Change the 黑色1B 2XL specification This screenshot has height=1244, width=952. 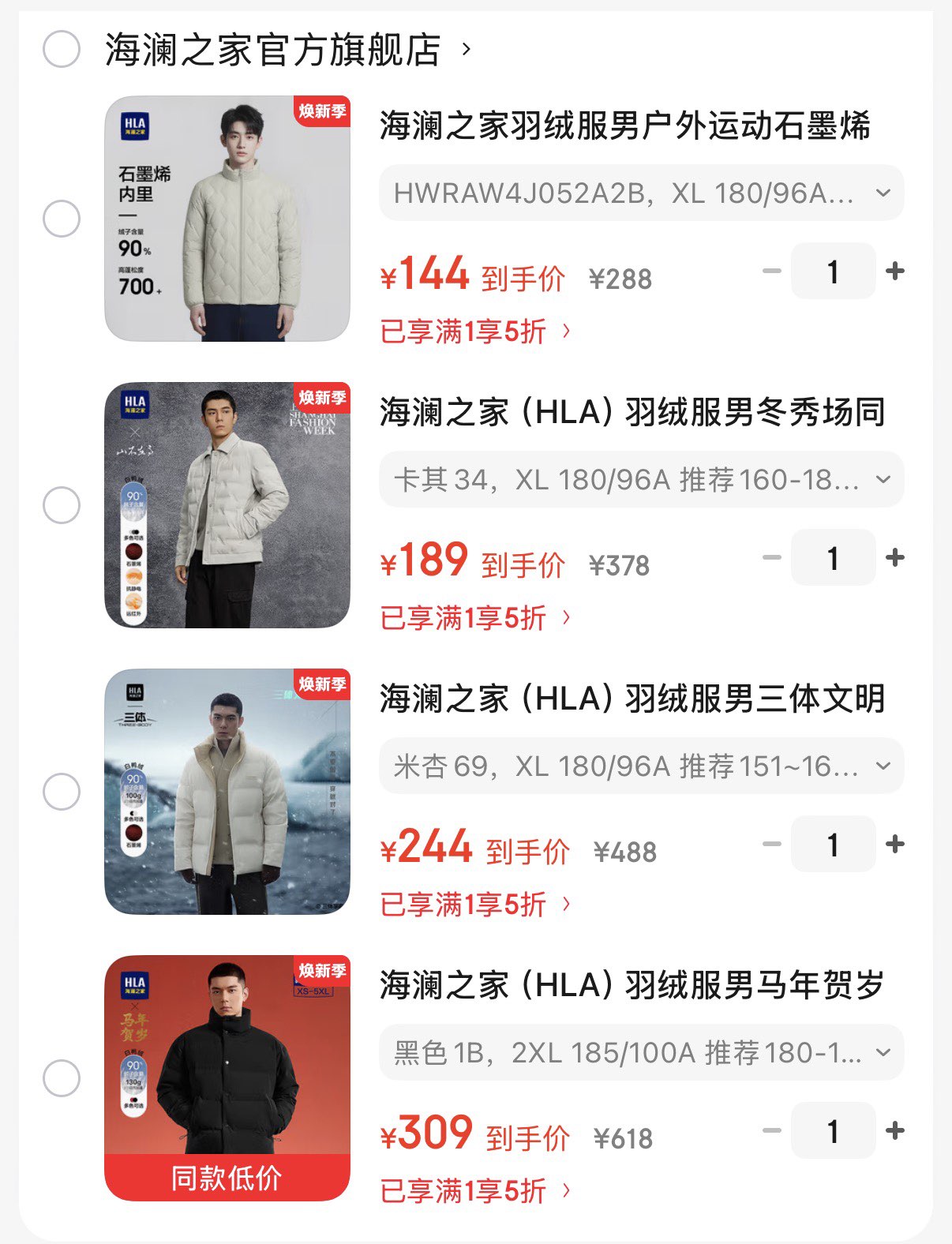pyautogui.click(x=641, y=1052)
